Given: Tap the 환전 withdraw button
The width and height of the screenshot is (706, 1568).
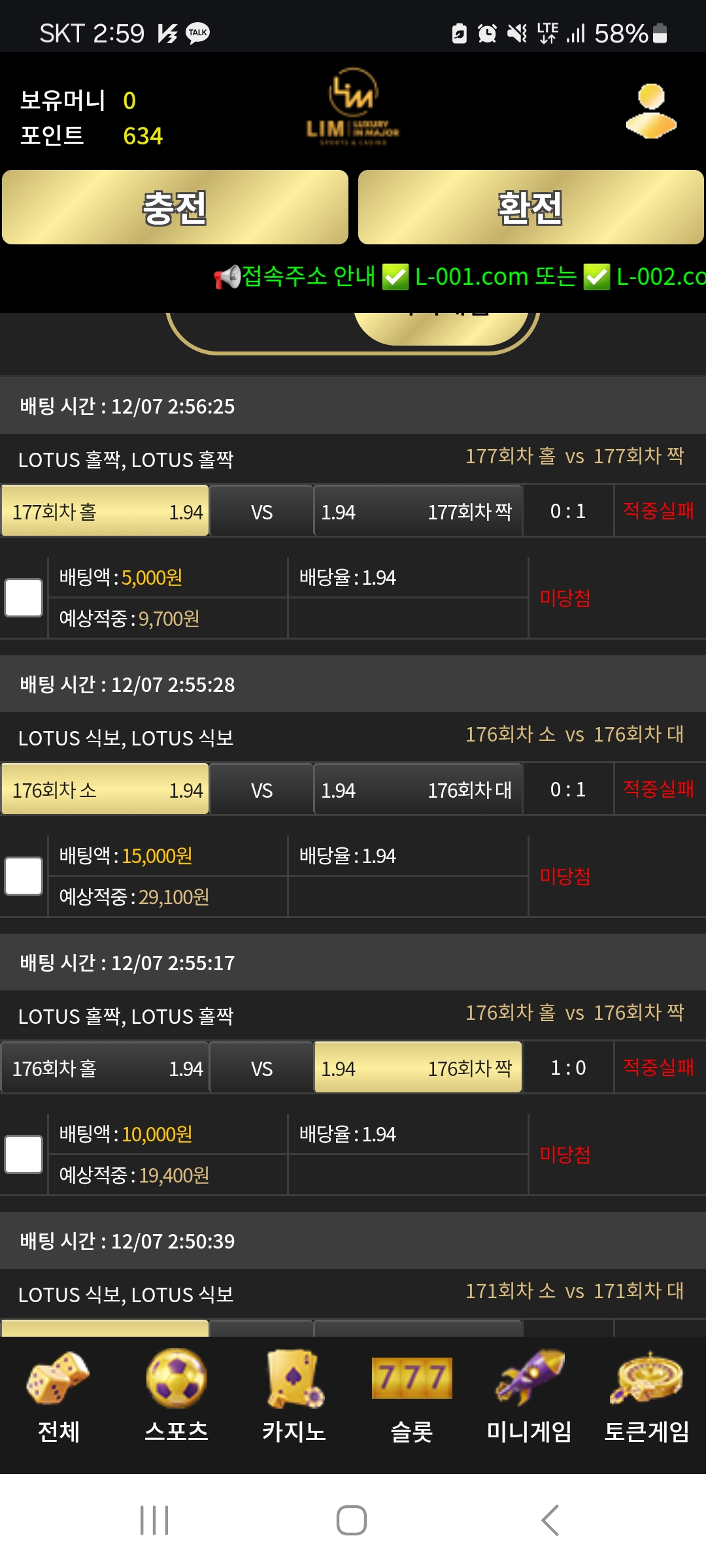Looking at the screenshot, I should [531, 207].
